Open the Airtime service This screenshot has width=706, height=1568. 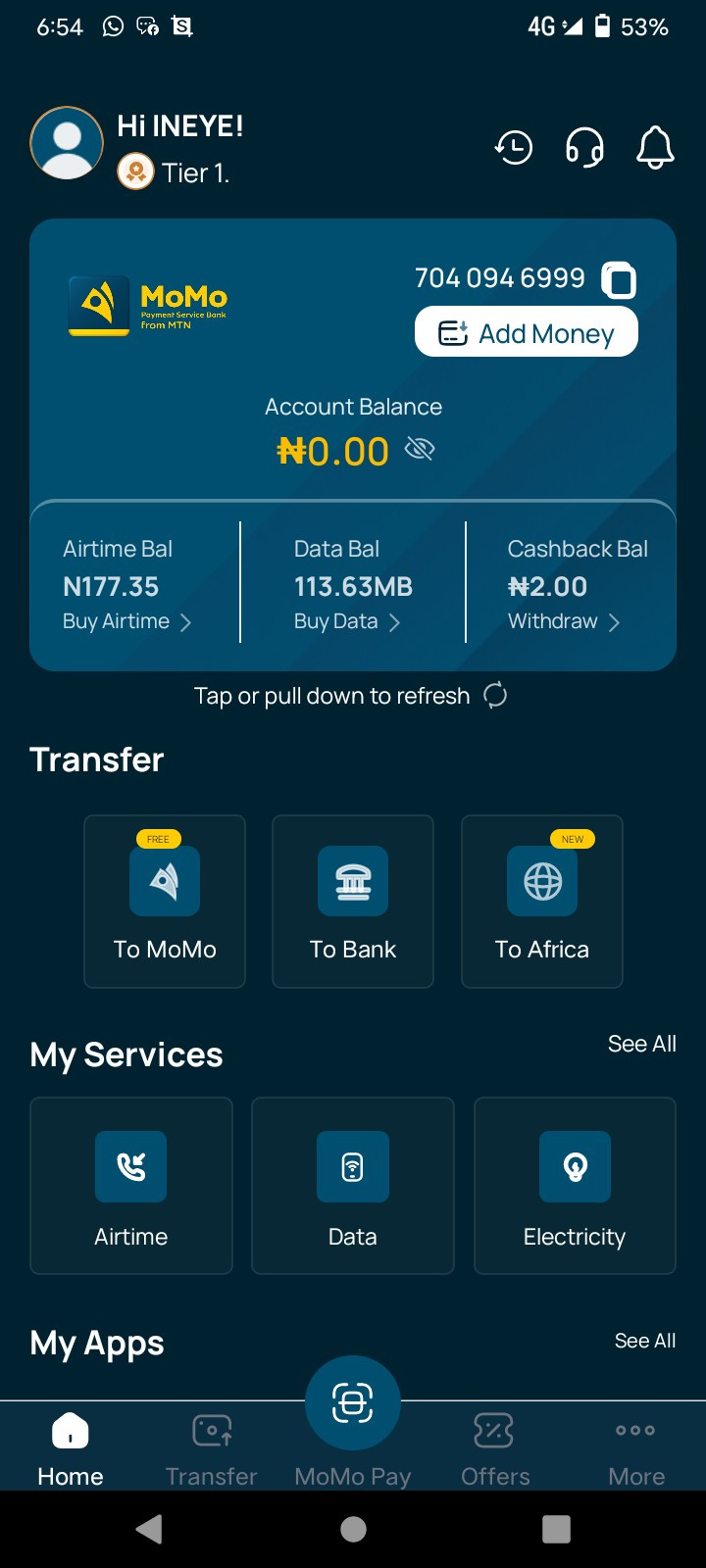pos(131,1186)
